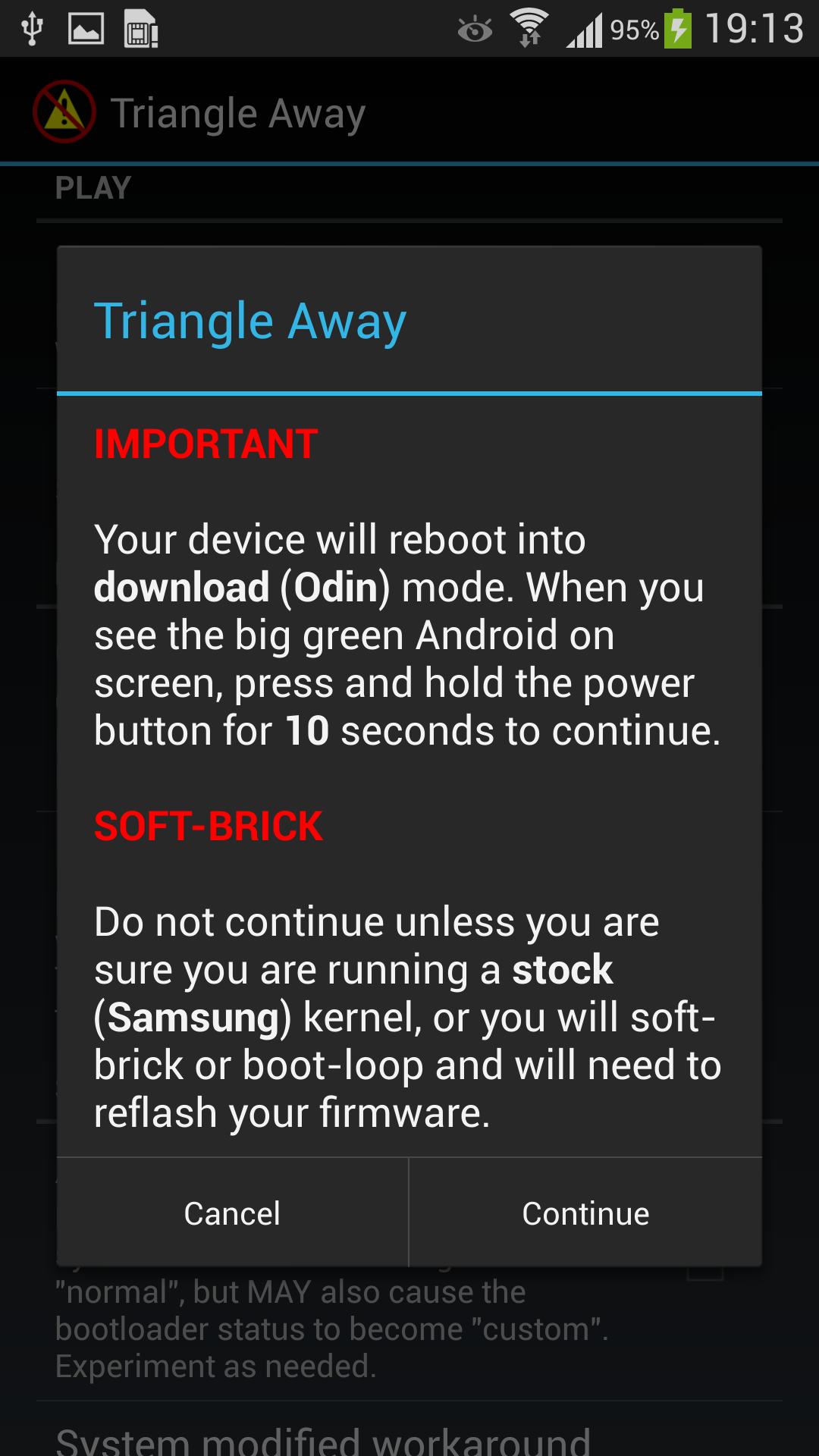Cancel the Triangle Away reboot dialog
The height and width of the screenshot is (1456, 819).
pyautogui.click(x=233, y=1213)
